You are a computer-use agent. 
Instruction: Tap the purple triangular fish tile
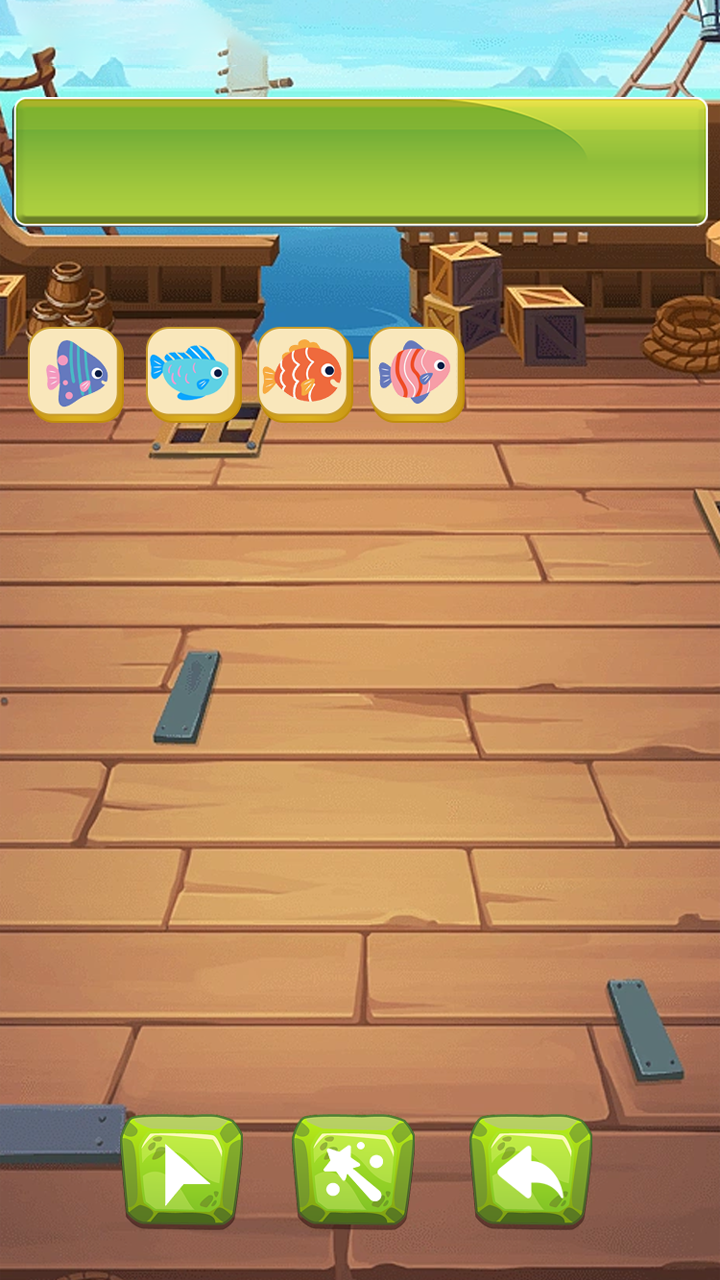coord(74,372)
